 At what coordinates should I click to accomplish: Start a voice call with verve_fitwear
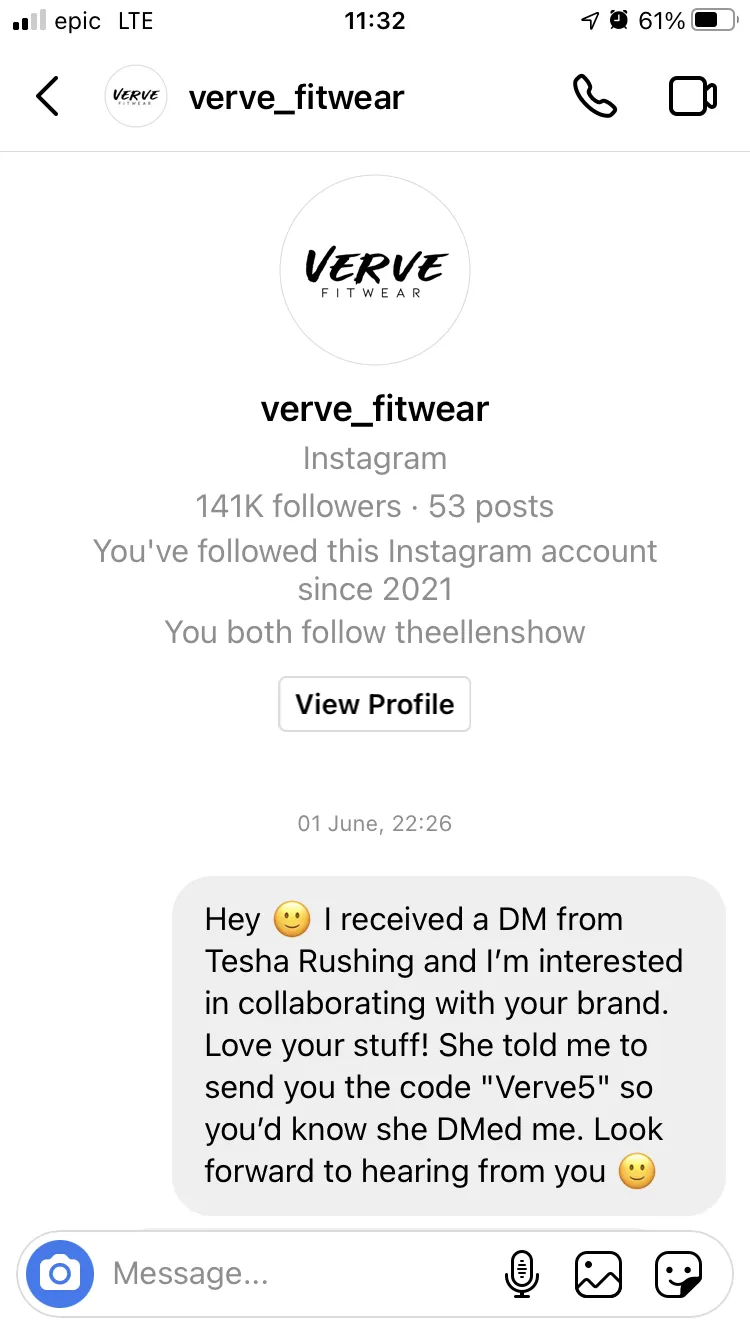595,97
